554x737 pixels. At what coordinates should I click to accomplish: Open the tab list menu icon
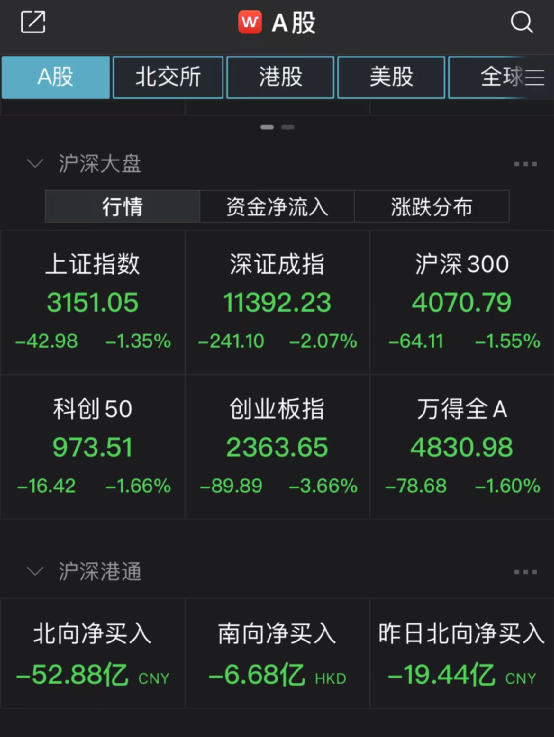tap(535, 77)
